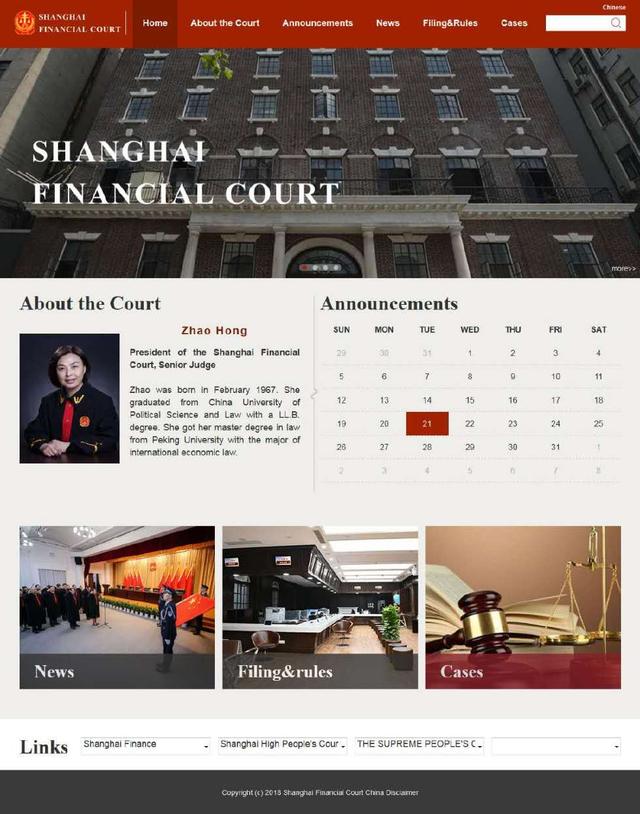Image resolution: width=640 pixels, height=814 pixels.
Task: Tap the search magnifier icon
Action: pos(617,23)
